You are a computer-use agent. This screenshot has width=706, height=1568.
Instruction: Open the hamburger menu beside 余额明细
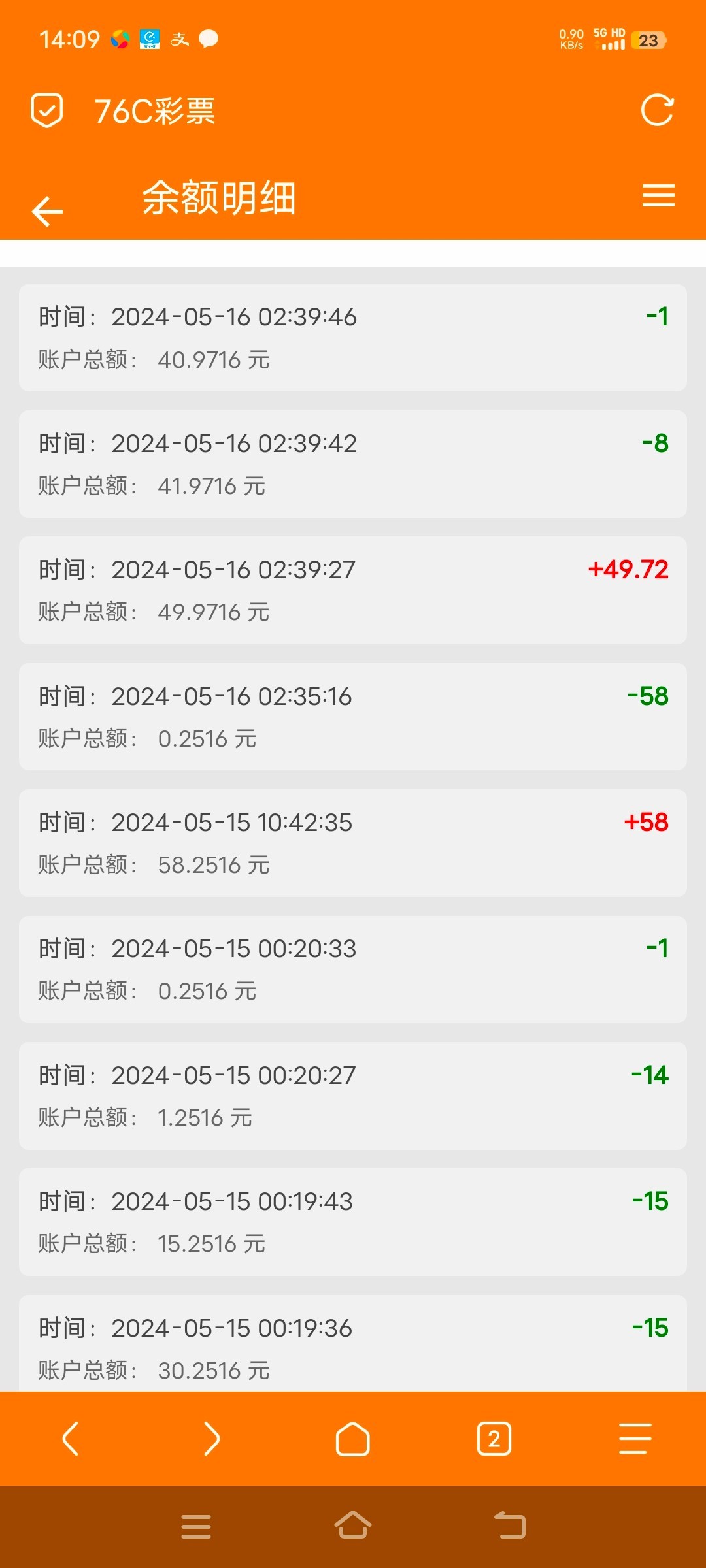point(658,195)
